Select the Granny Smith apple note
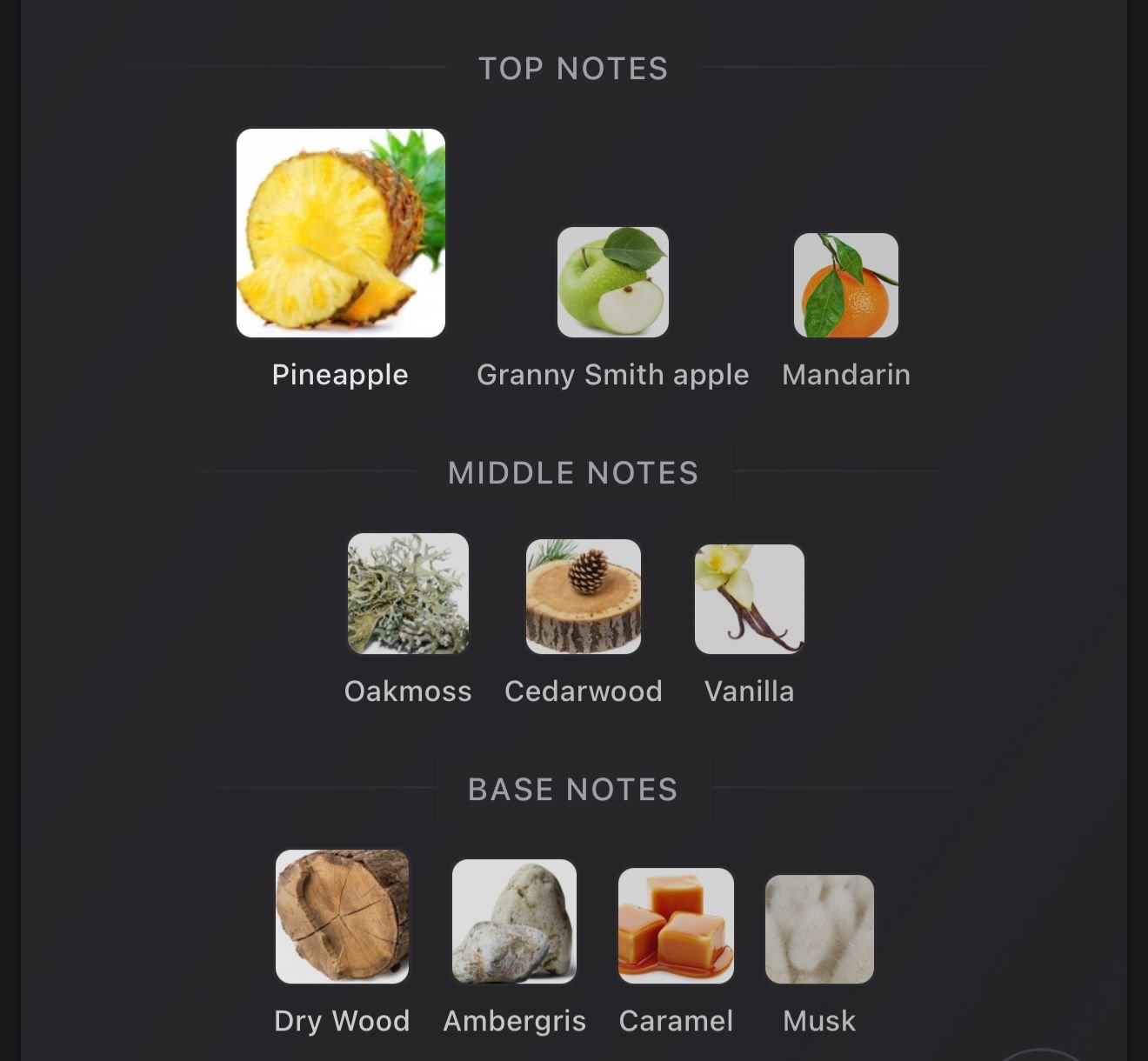 (612, 282)
